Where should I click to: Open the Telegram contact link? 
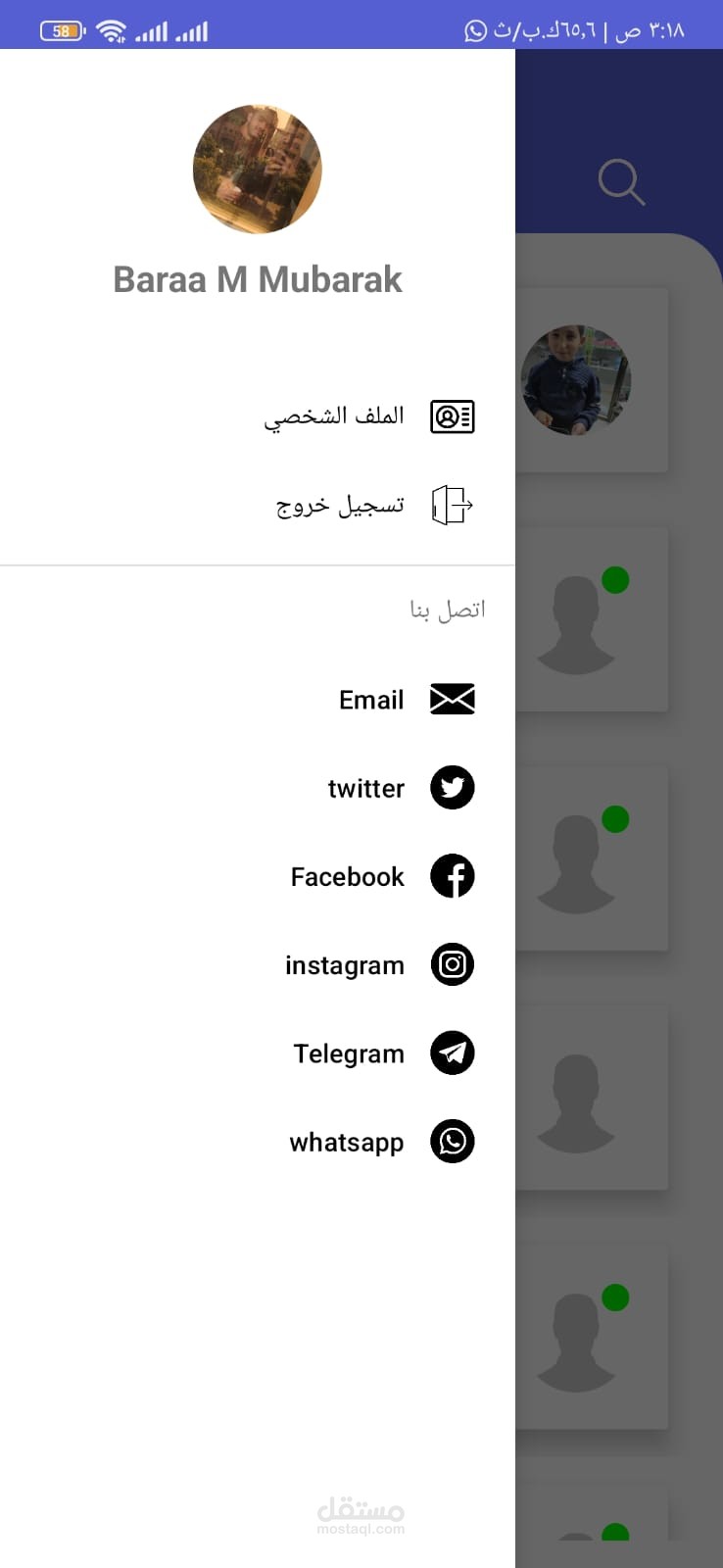tap(258, 1053)
